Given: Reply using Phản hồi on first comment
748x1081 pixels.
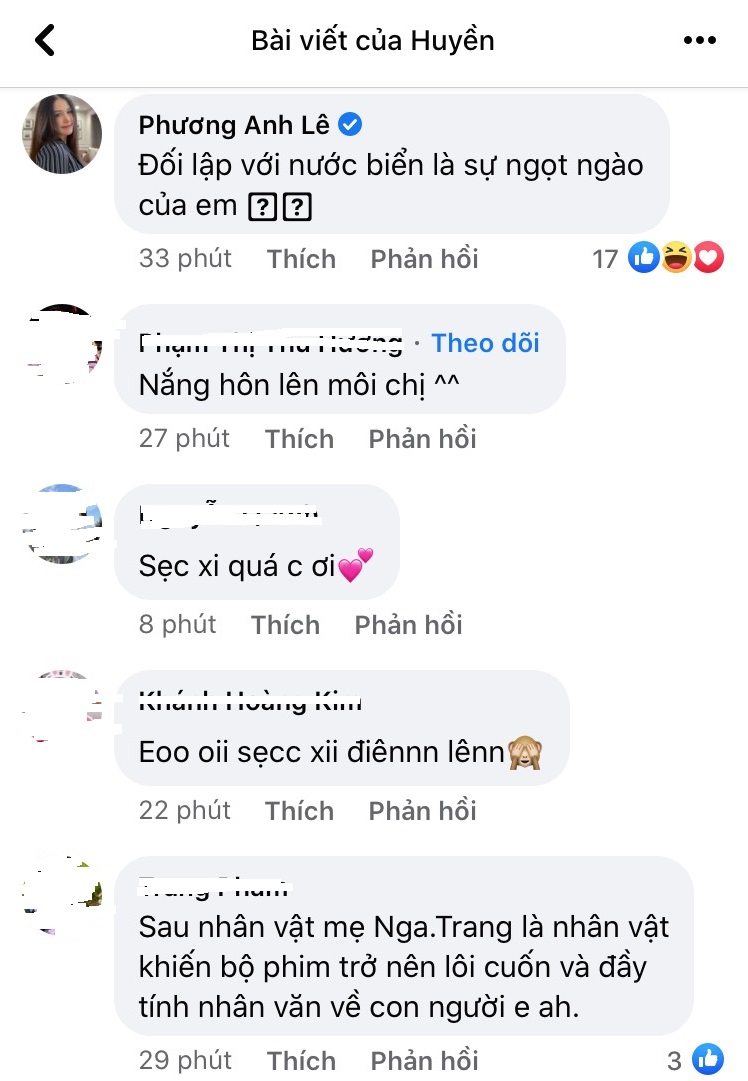Looking at the screenshot, I should [x=424, y=258].
